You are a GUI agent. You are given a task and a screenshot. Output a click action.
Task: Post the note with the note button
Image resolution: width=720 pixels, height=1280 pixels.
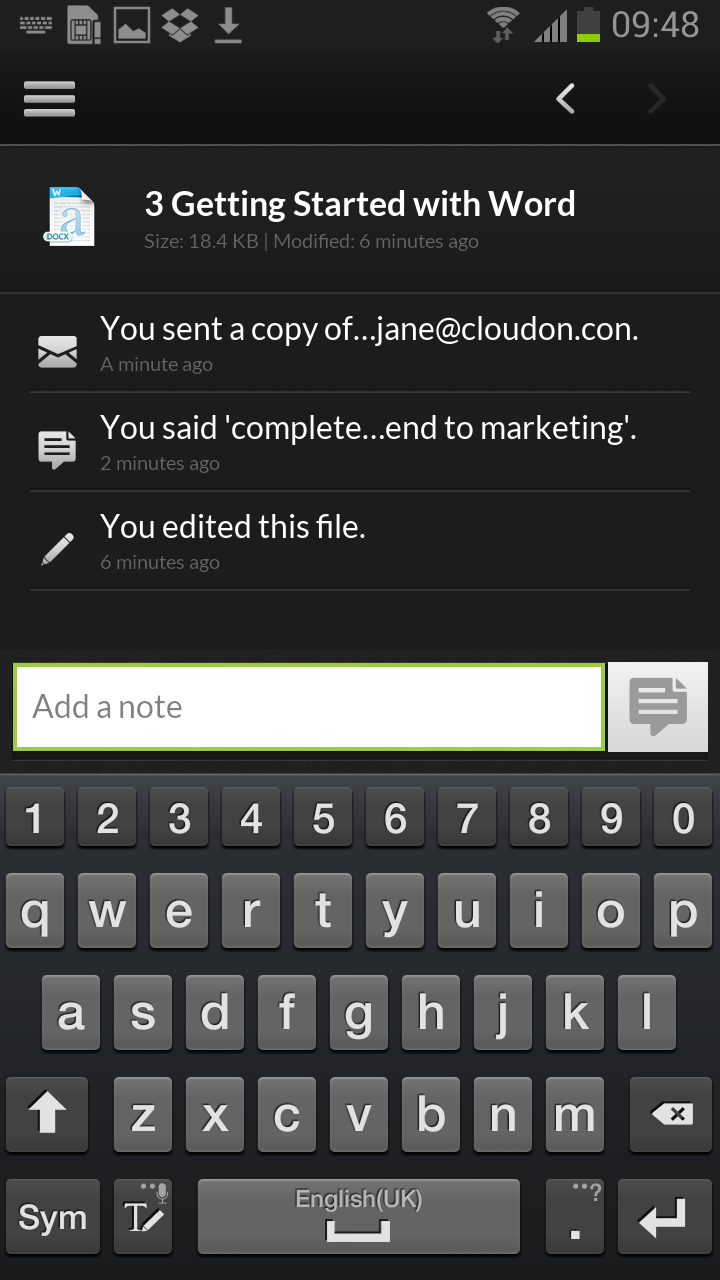tap(658, 707)
